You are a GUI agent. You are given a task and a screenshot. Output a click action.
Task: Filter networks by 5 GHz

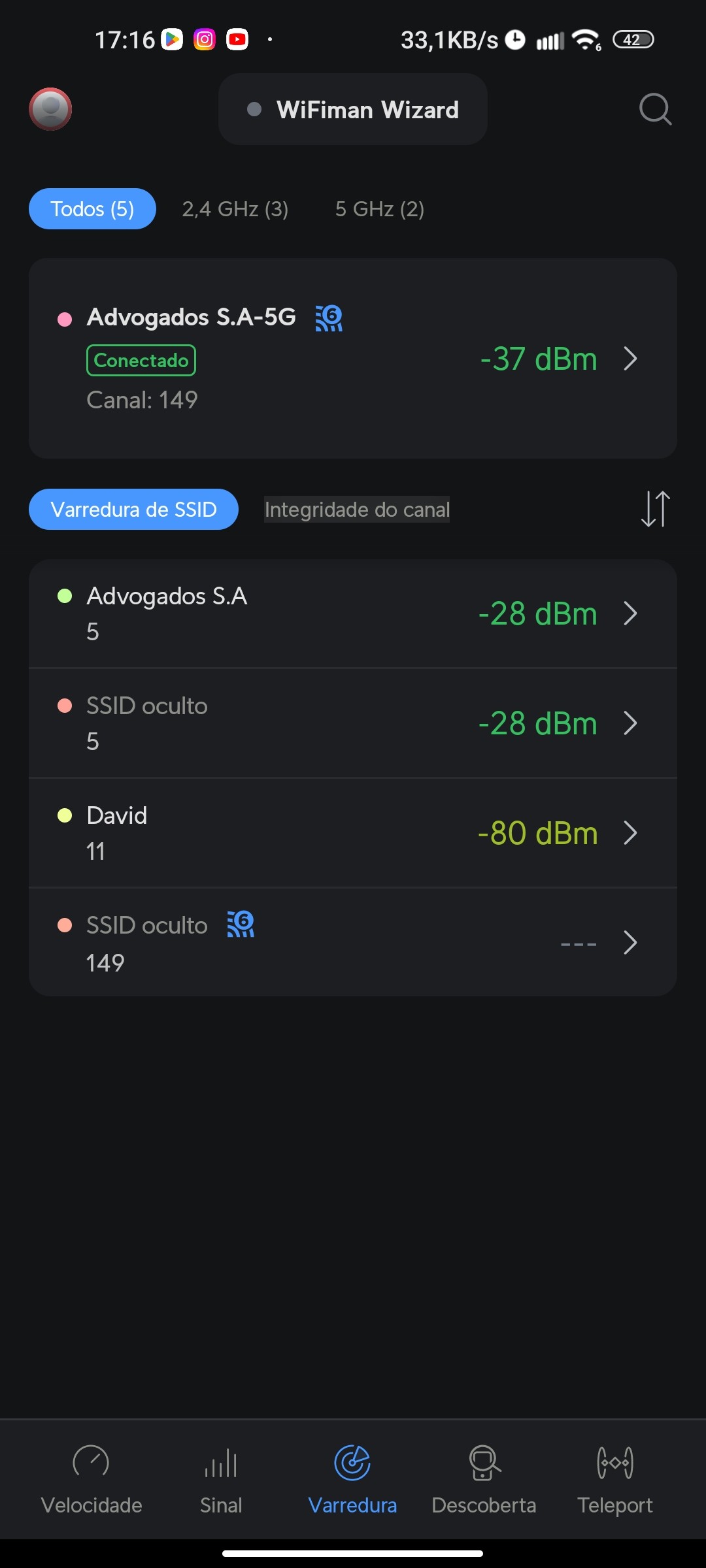coord(379,209)
